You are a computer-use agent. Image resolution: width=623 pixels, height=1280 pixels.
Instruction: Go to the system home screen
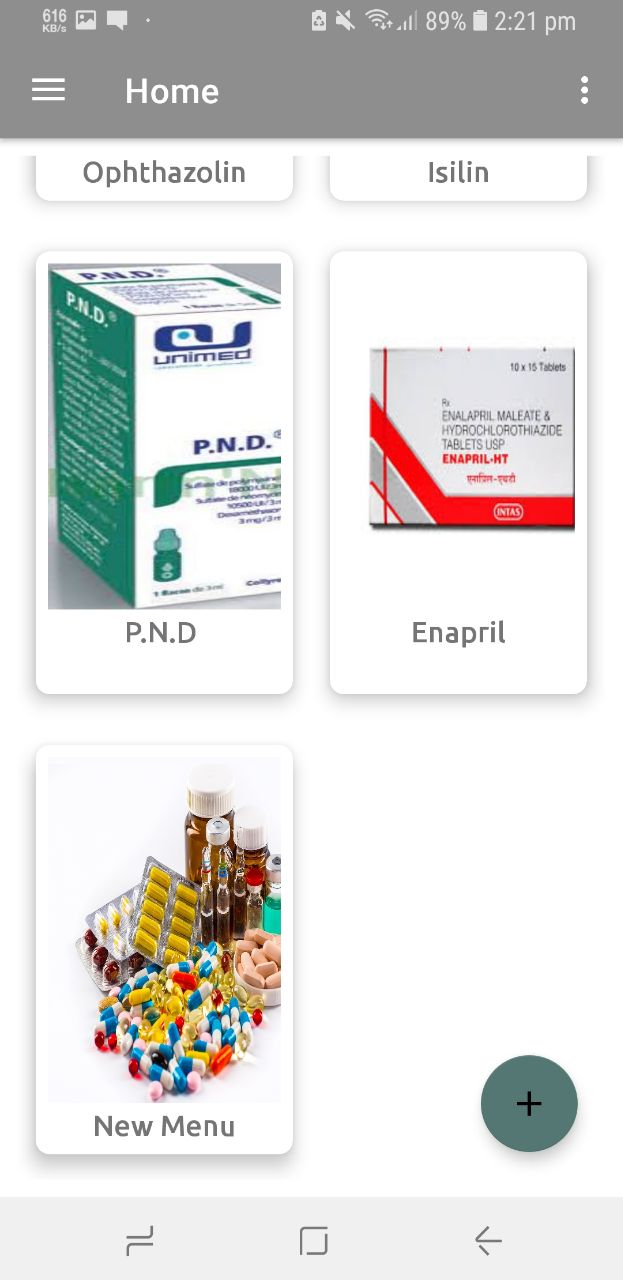click(313, 1241)
